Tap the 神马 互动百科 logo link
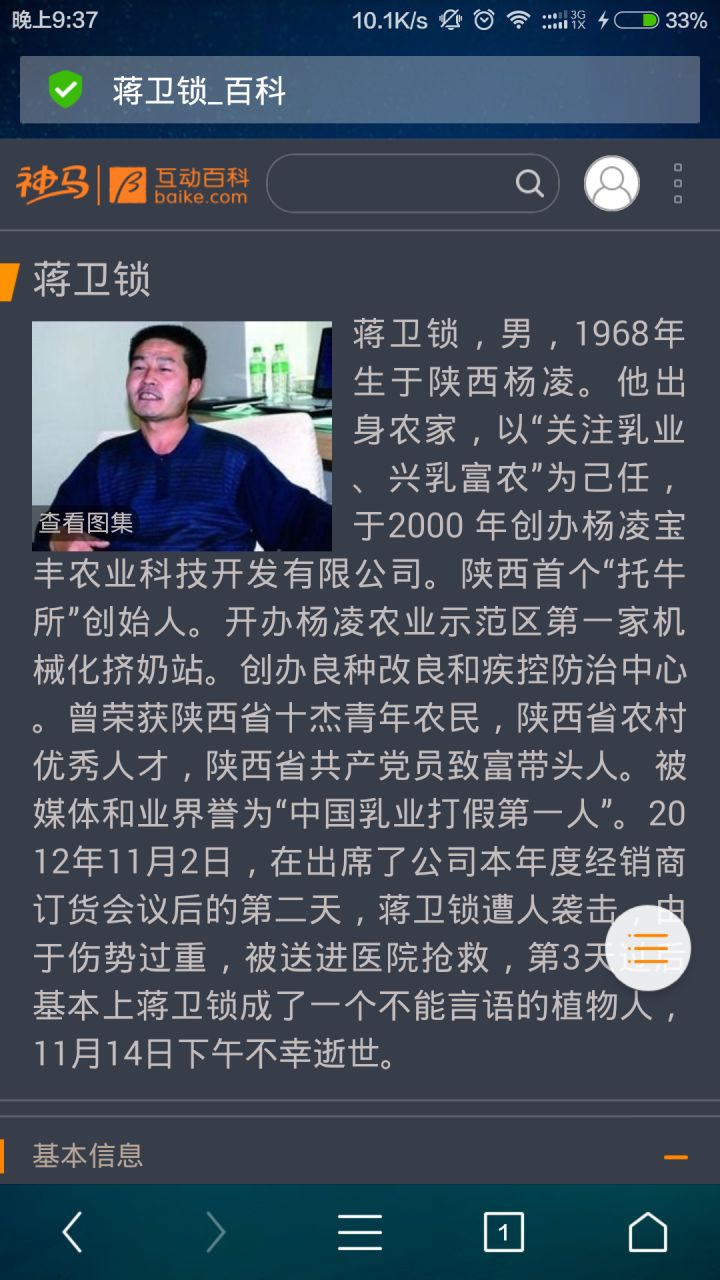 click(133, 185)
